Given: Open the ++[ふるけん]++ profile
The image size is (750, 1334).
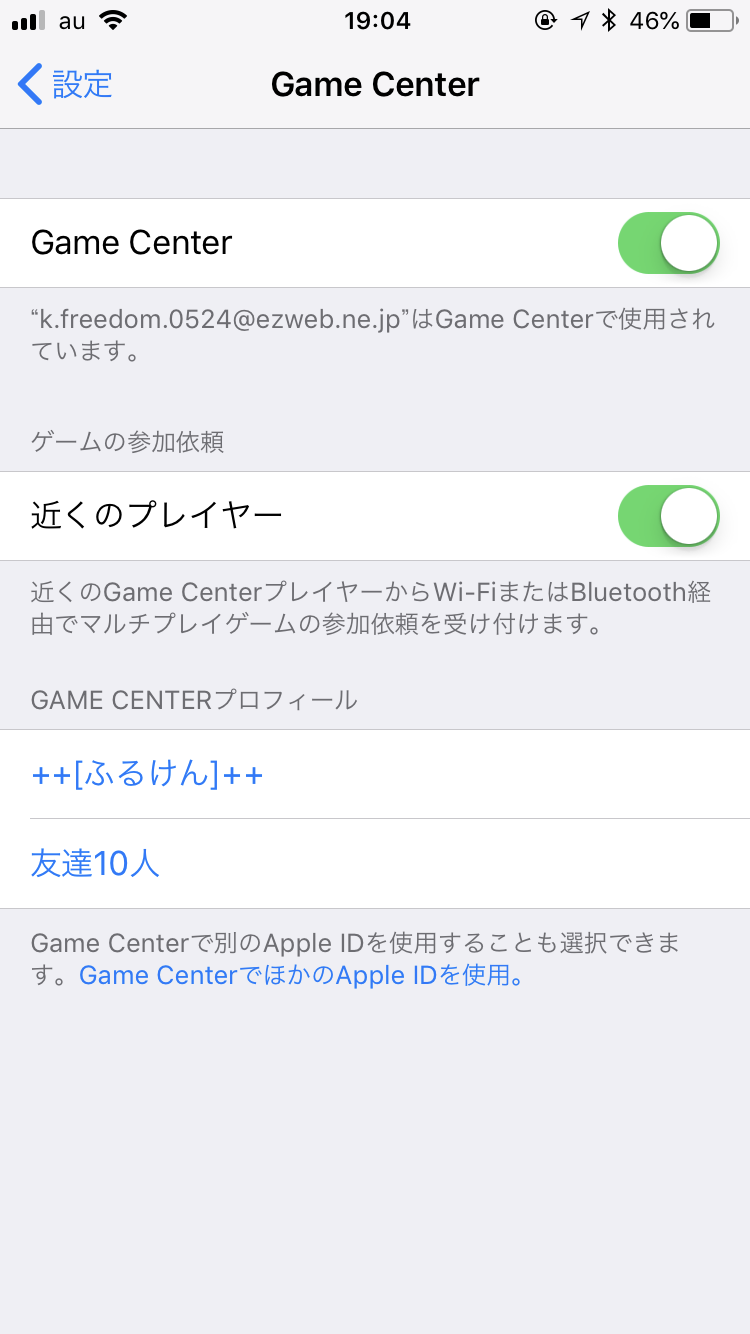Looking at the screenshot, I should [x=148, y=774].
